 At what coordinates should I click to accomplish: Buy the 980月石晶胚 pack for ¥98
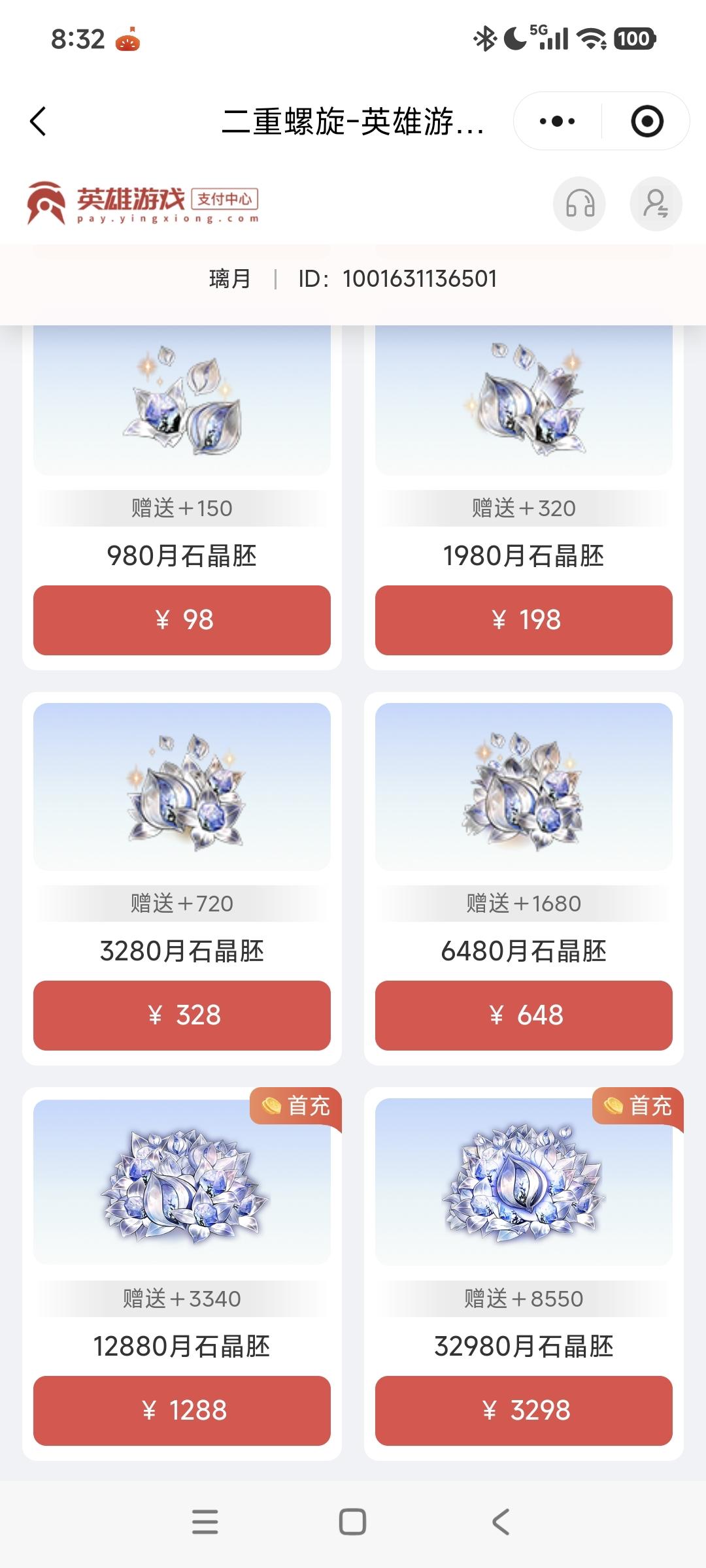(x=182, y=620)
